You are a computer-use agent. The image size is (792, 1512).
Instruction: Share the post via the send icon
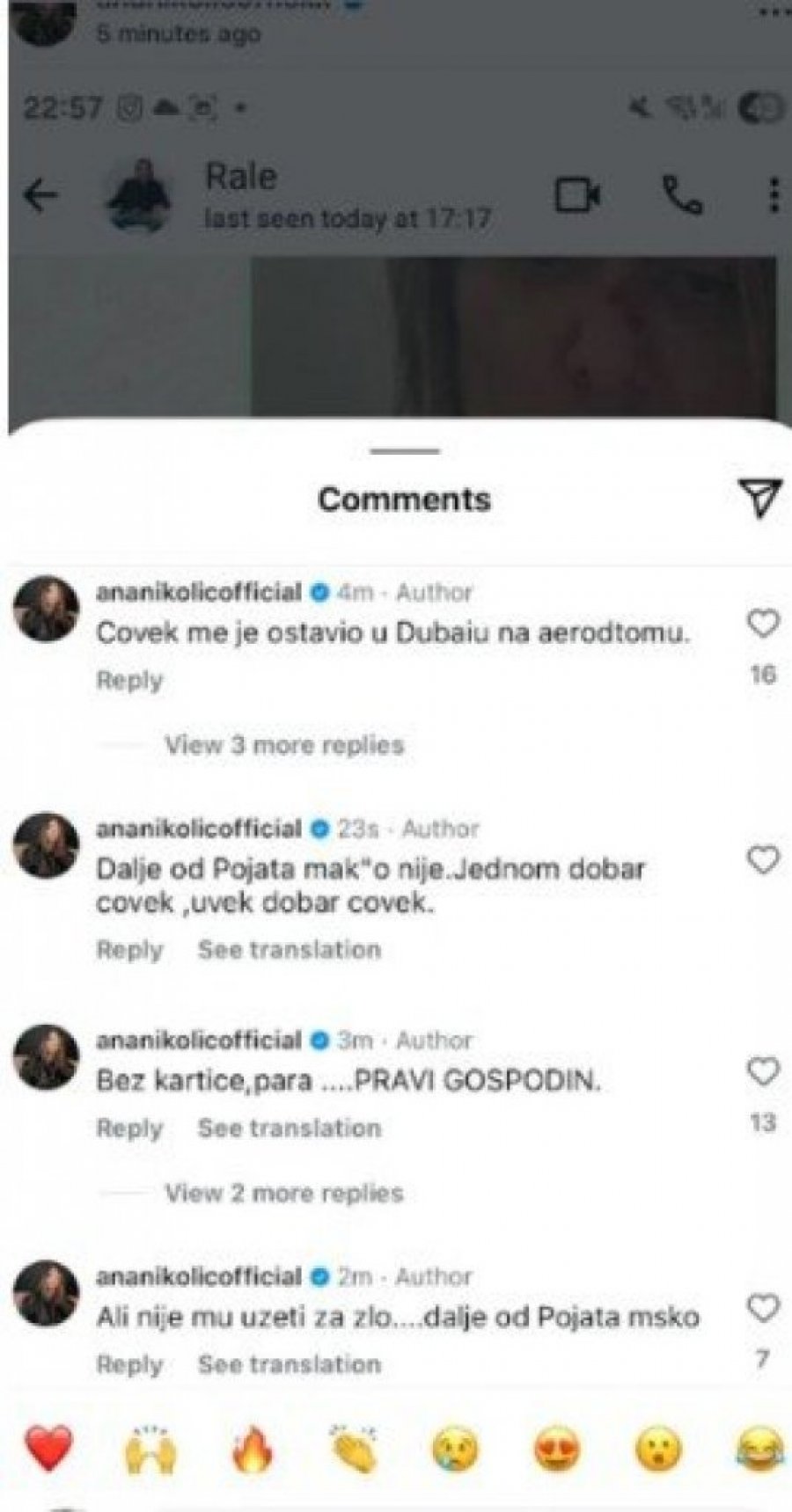[759, 498]
